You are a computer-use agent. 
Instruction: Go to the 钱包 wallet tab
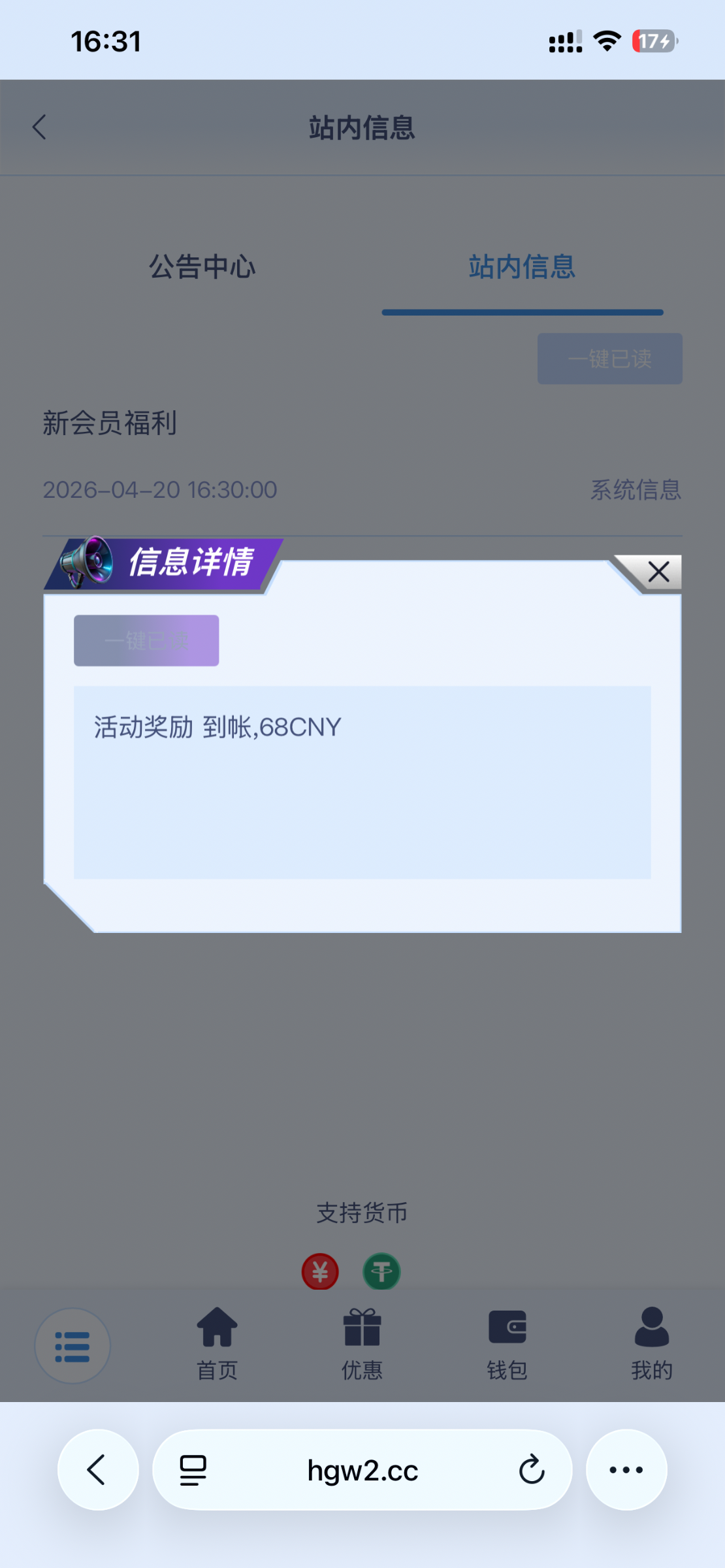[x=507, y=1343]
